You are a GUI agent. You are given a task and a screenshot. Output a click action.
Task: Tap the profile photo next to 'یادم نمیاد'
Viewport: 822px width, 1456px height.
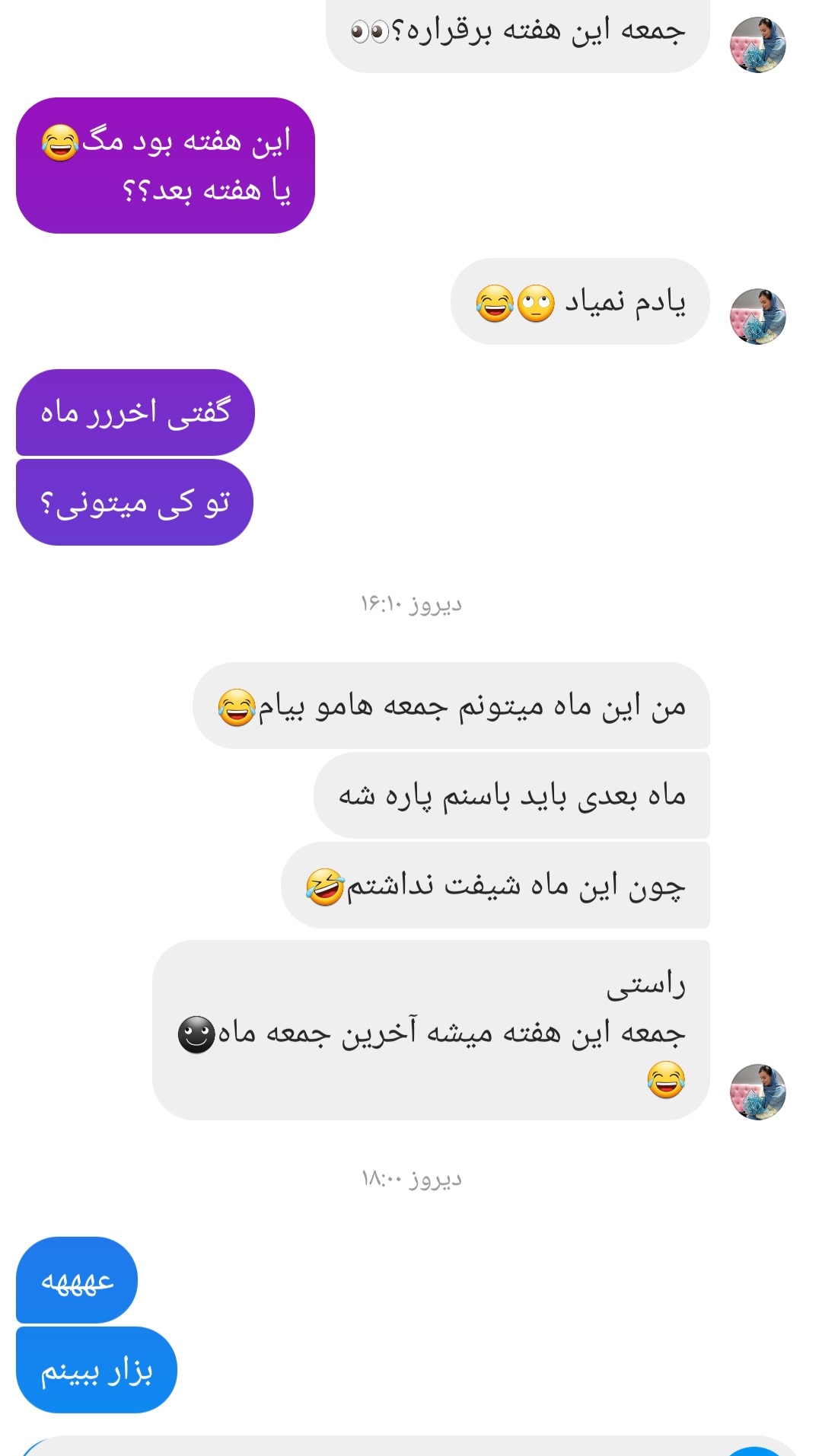coord(757,317)
